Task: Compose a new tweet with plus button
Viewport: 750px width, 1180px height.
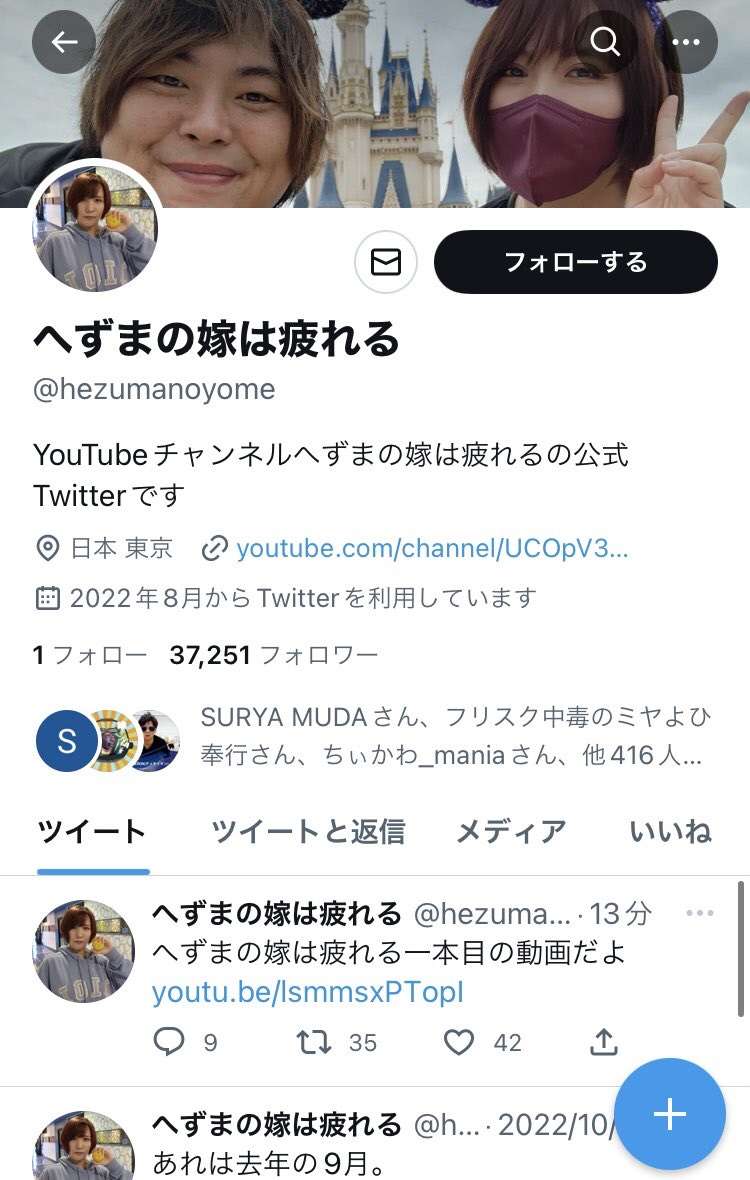Action: tap(669, 1114)
